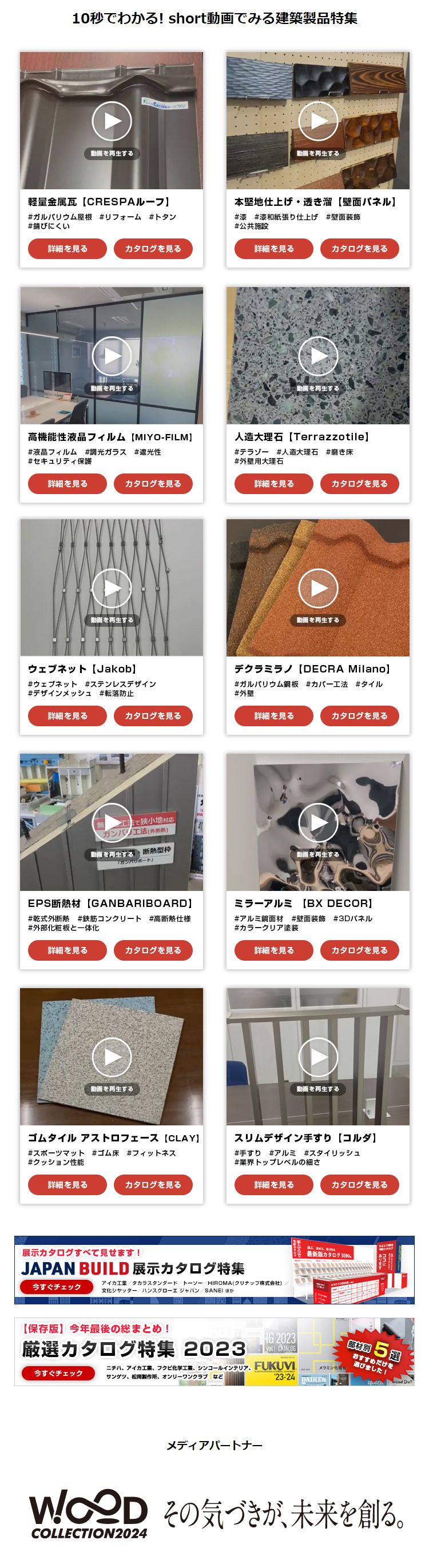Tap 詳細を見る for ウェブネット Jakob
The image size is (429, 1568).
pyautogui.click(x=67, y=716)
